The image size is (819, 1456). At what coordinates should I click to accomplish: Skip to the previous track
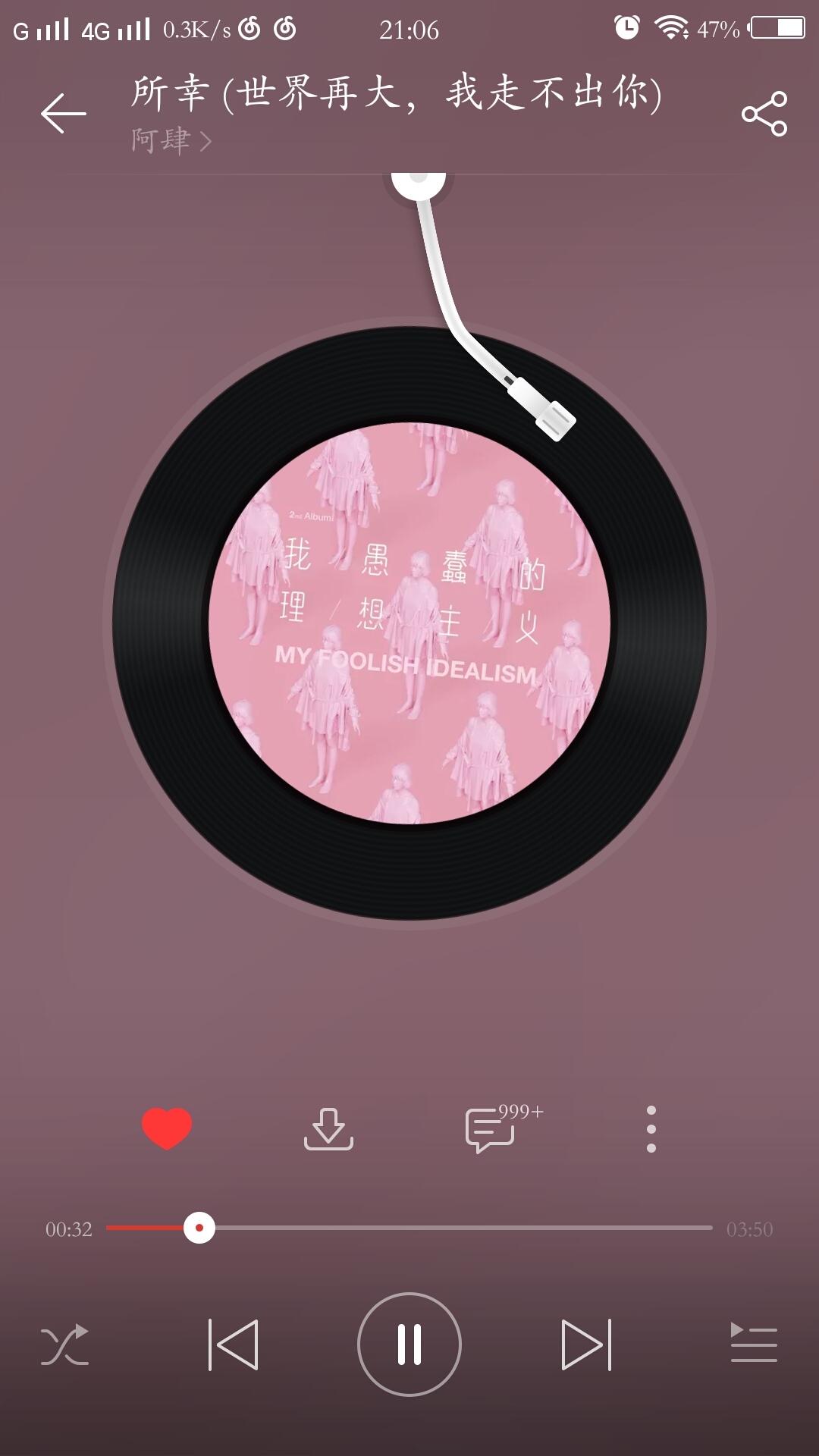(x=233, y=1345)
